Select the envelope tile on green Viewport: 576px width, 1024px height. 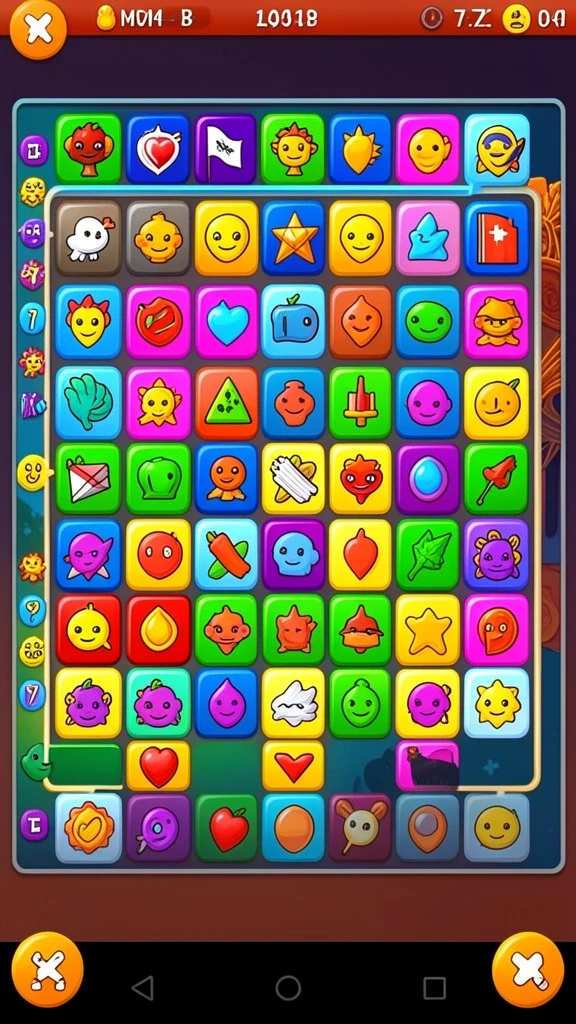coord(88,479)
